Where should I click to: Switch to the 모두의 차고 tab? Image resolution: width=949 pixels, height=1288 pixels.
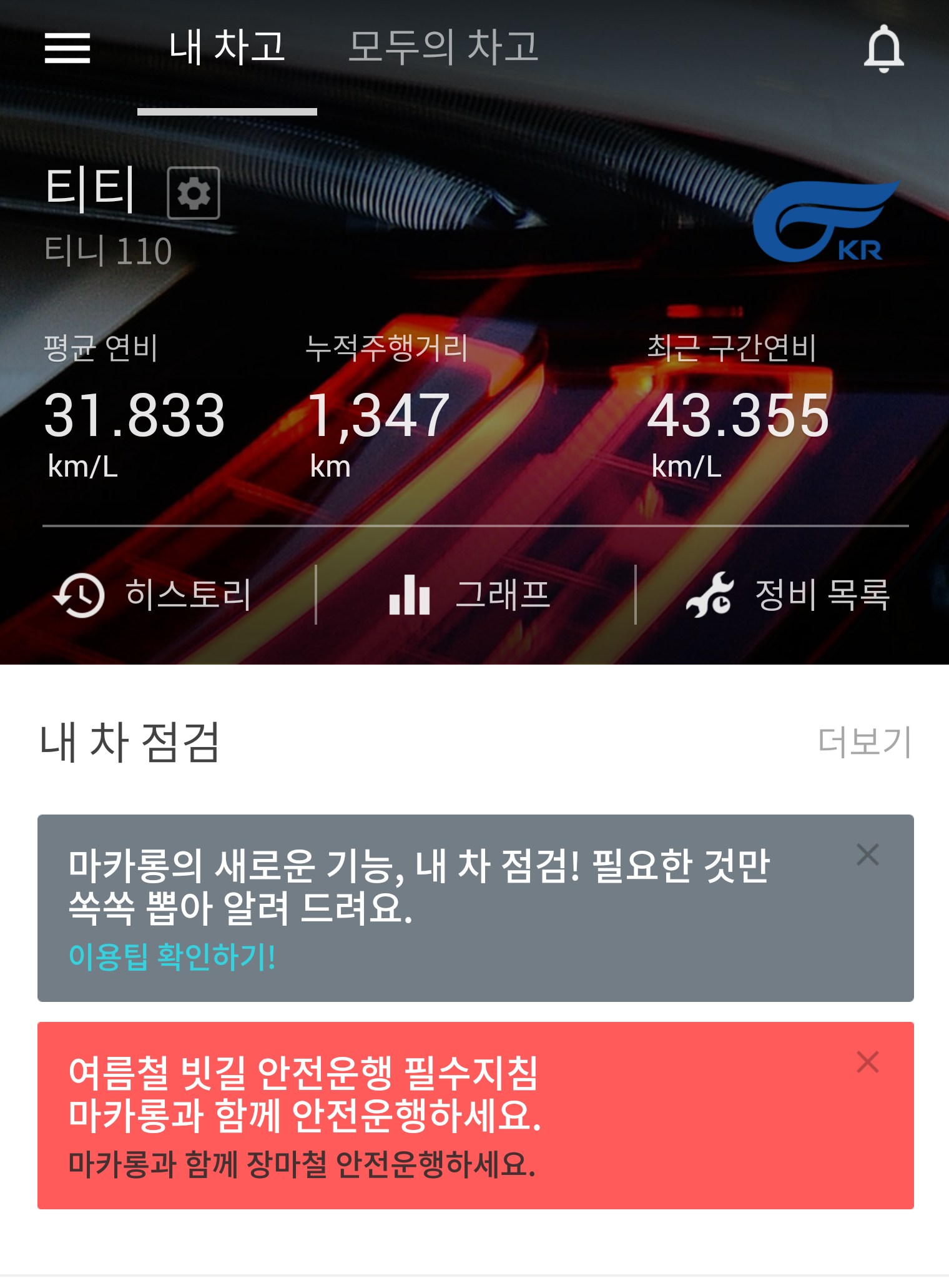pyautogui.click(x=443, y=48)
